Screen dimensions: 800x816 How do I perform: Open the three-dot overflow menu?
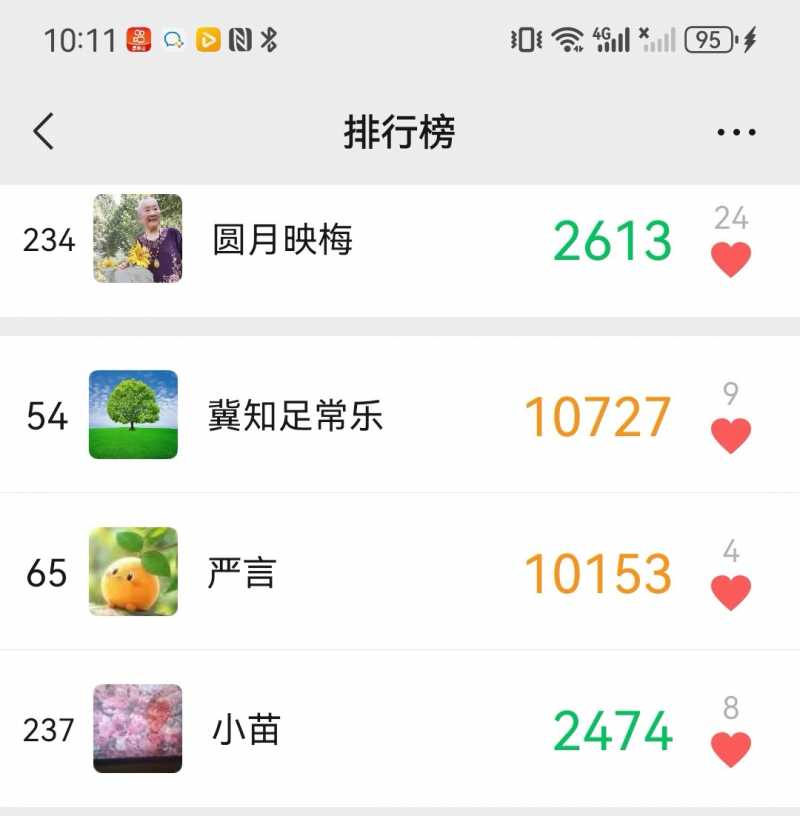[736, 132]
